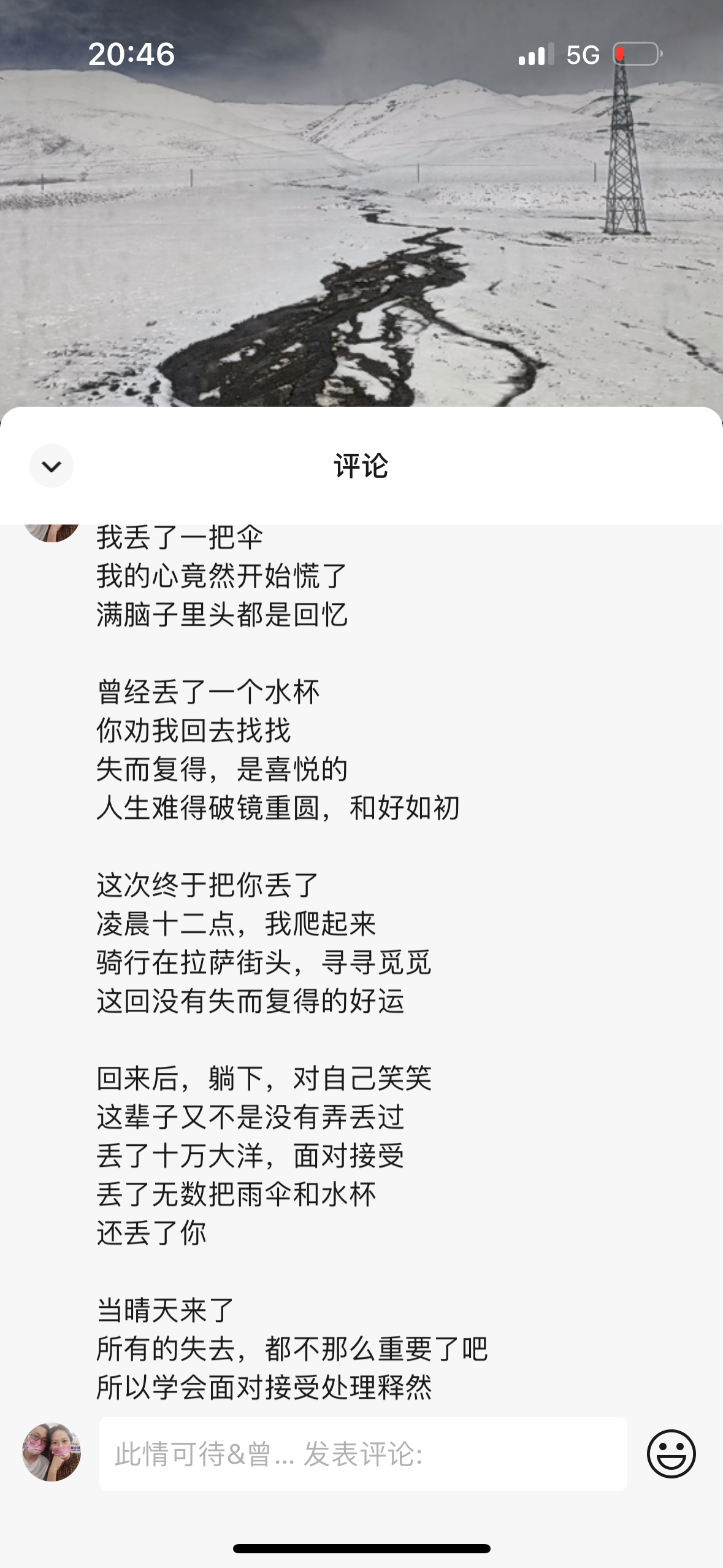Open the commenter's avatar beside the poem

coord(52,532)
